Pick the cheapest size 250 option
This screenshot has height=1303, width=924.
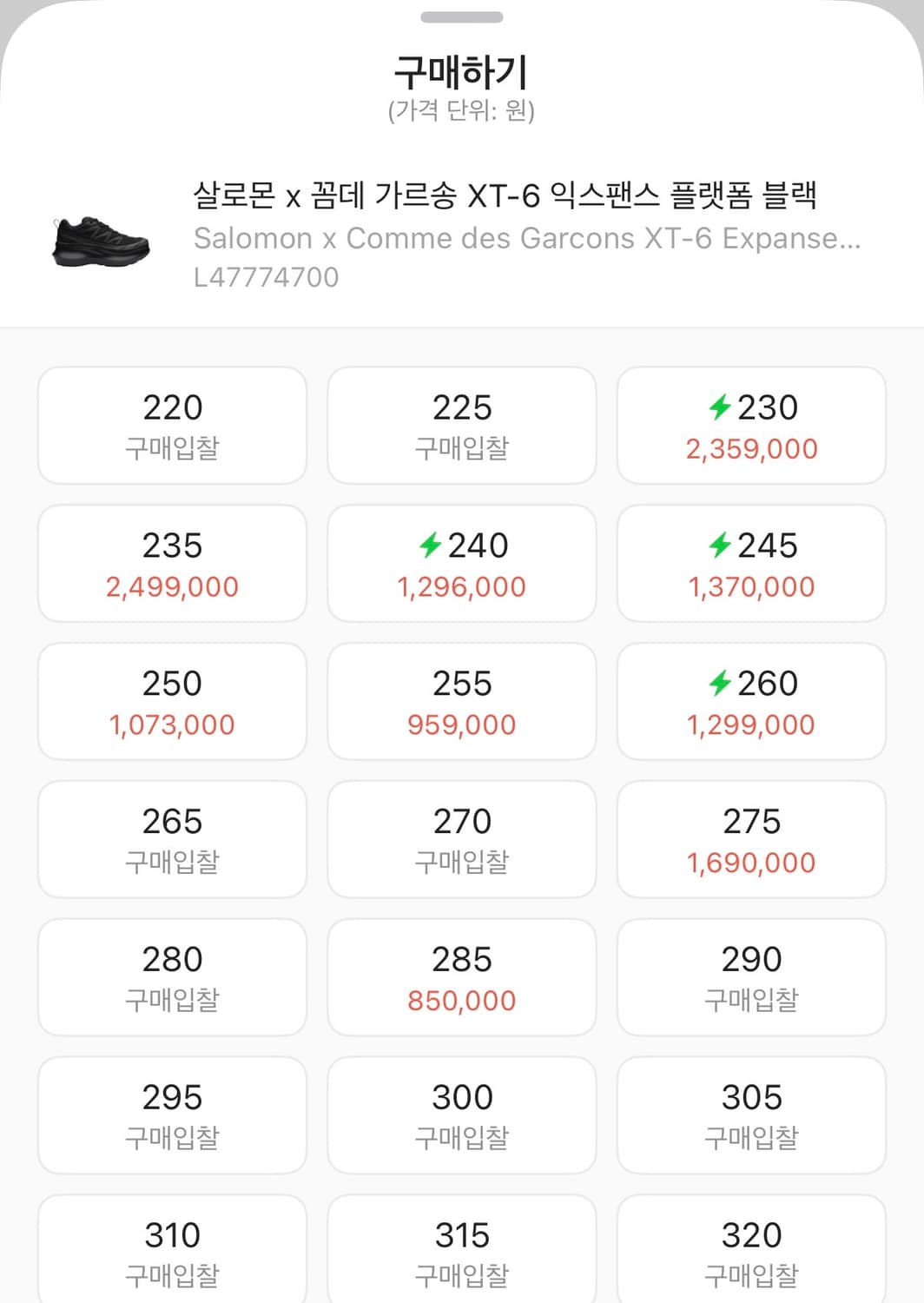[x=171, y=701]
